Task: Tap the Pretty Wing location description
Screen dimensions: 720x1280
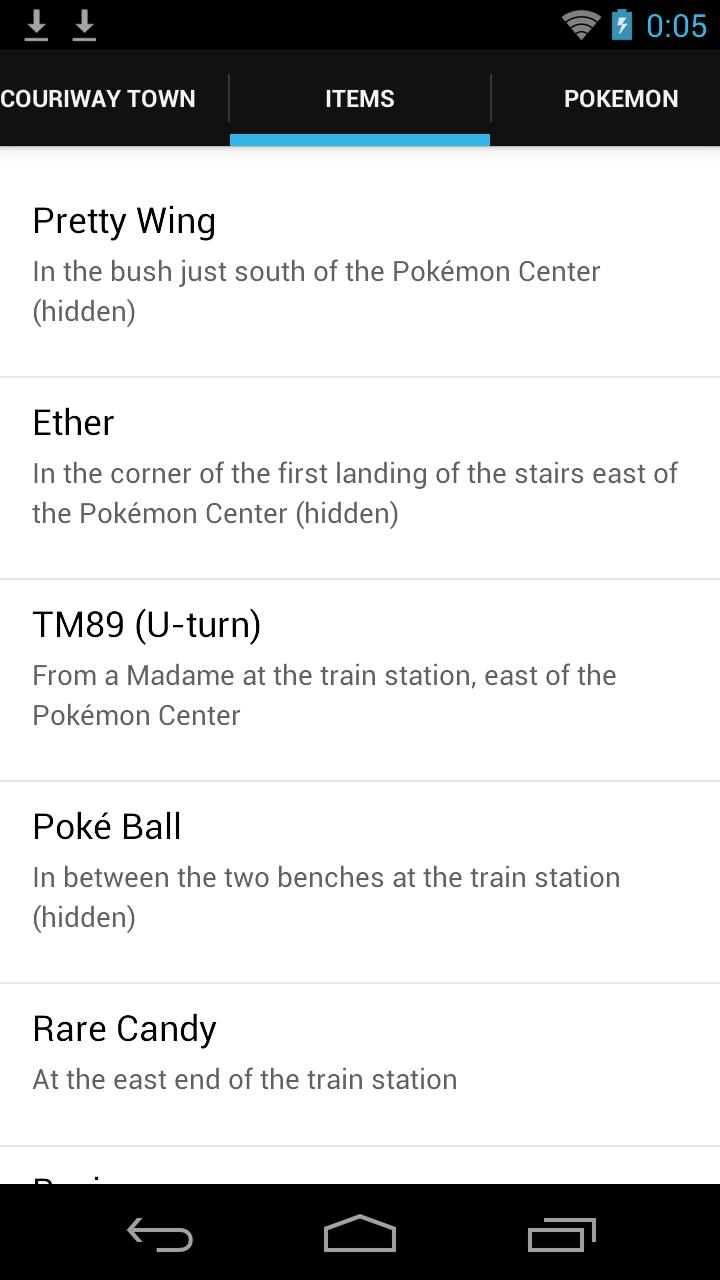Action: (x=316, y=290)
